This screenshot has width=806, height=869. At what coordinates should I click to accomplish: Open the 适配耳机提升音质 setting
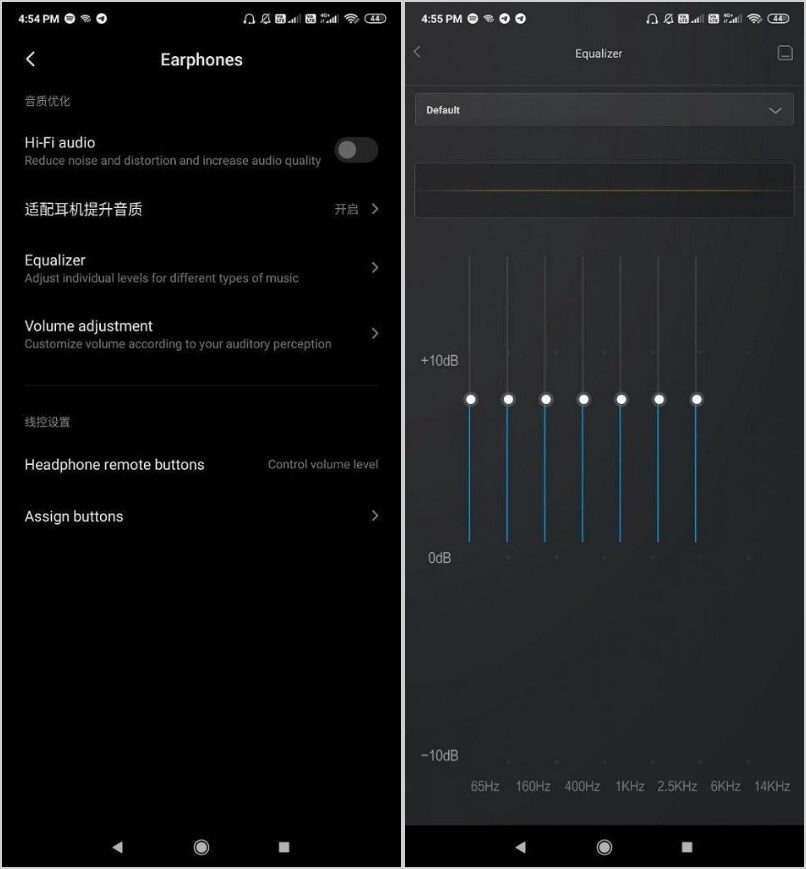click(x=200, y=209)
